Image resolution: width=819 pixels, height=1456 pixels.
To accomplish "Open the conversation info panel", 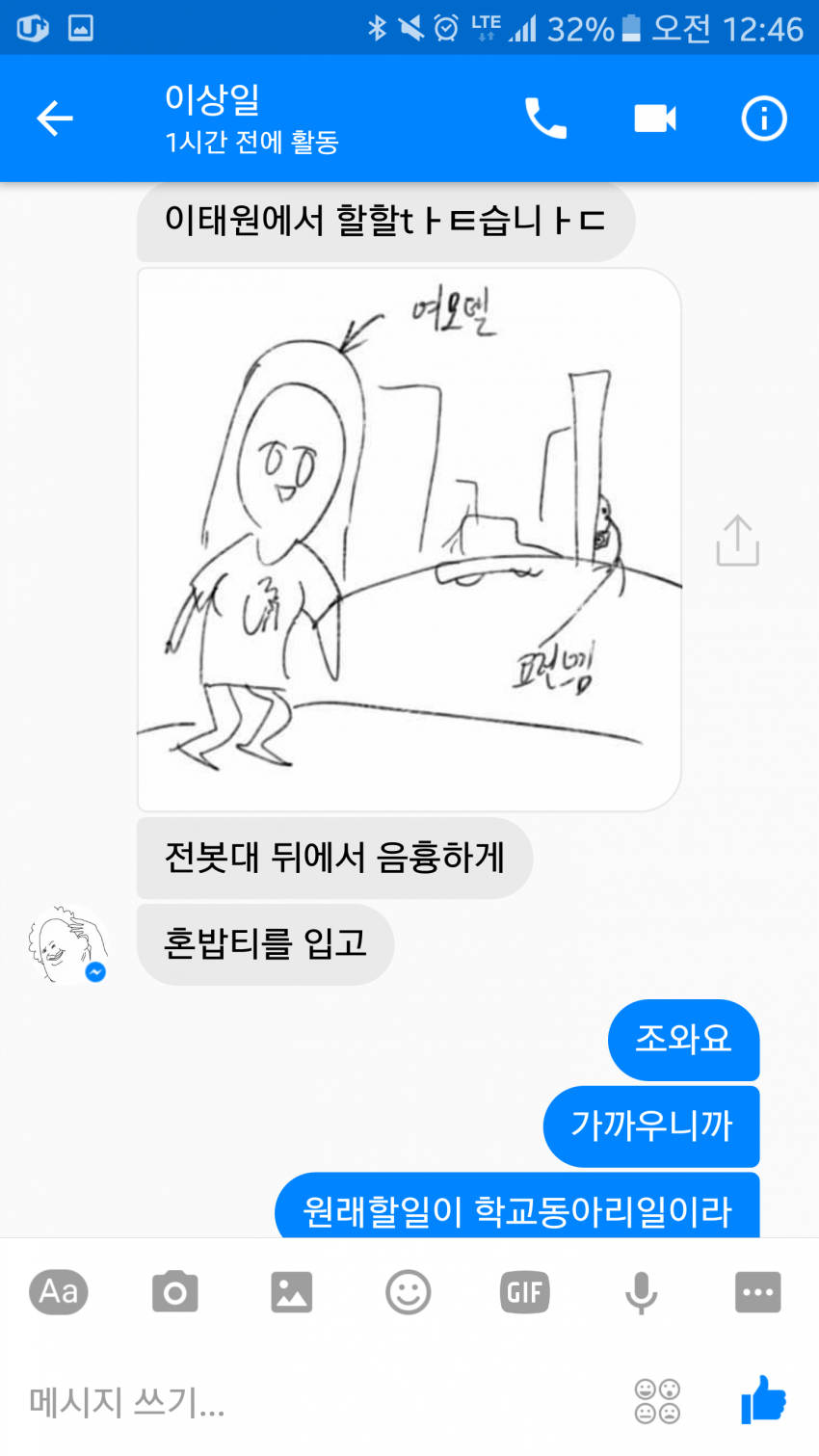I will pos(763,118).
